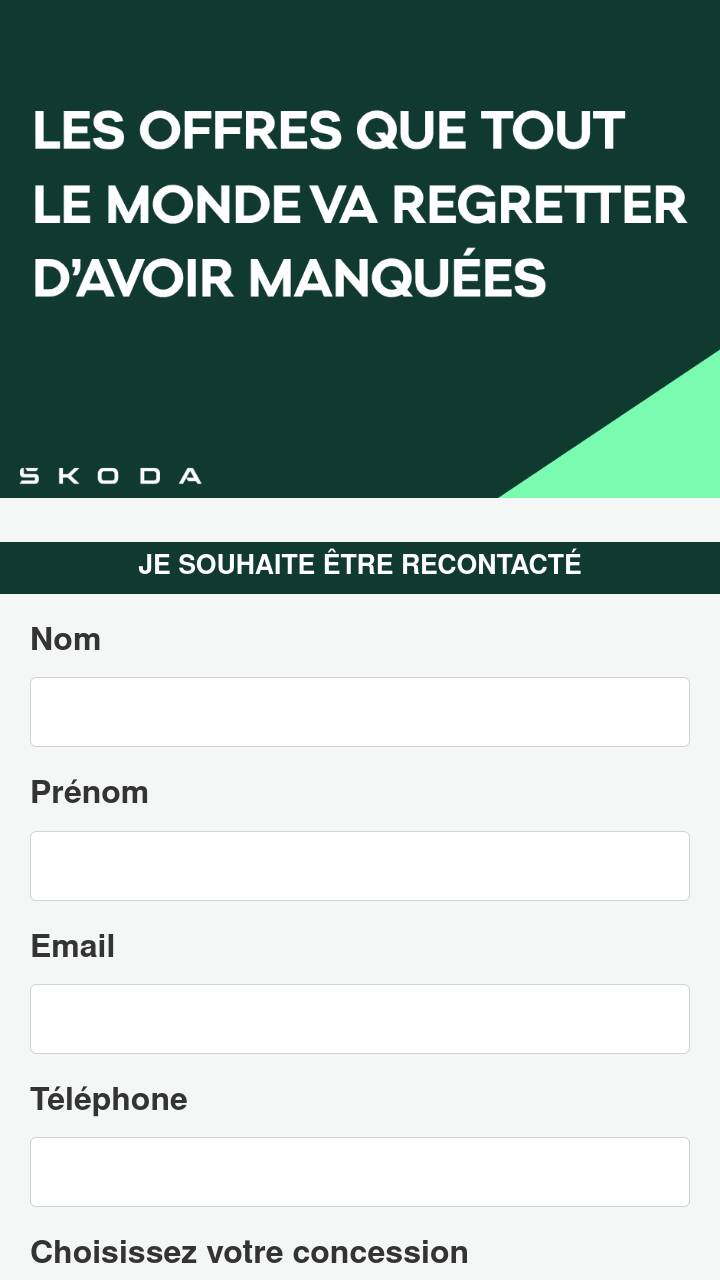The image size is (720, 1280).
Task: Enter the Téléphone field
Action: click(x=360, y=1172)
